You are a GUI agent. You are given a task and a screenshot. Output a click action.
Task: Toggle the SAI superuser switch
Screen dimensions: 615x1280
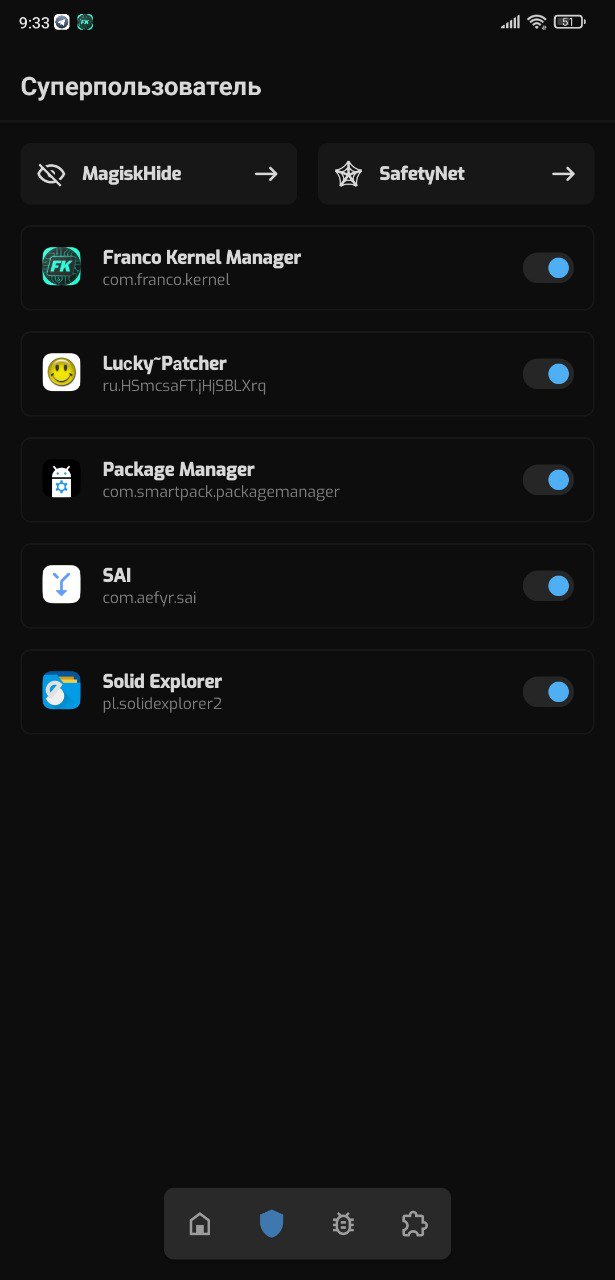548,586
